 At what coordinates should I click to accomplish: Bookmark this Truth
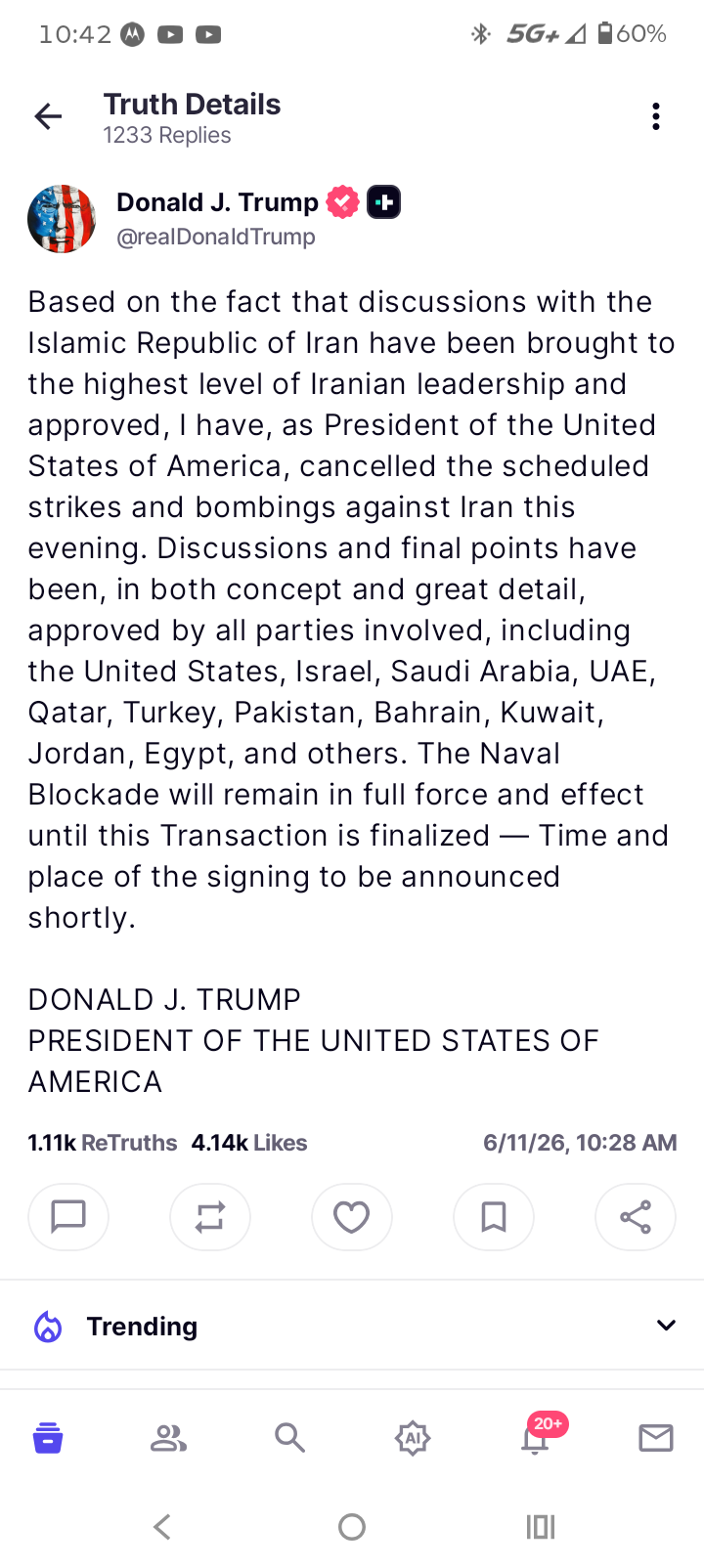[x=494, y=1217]
